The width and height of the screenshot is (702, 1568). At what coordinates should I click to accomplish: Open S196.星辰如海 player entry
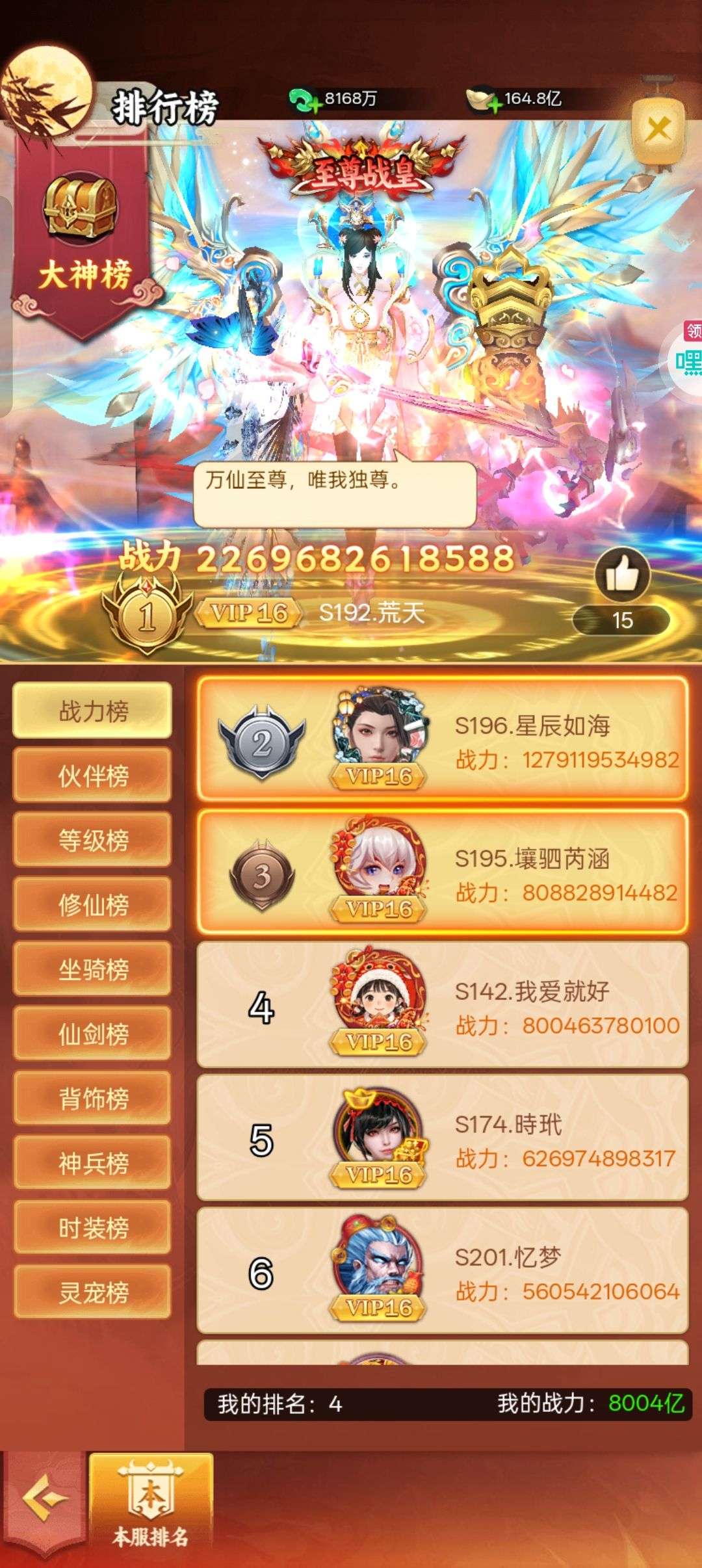pyautogui.click(x=442, y=739)
